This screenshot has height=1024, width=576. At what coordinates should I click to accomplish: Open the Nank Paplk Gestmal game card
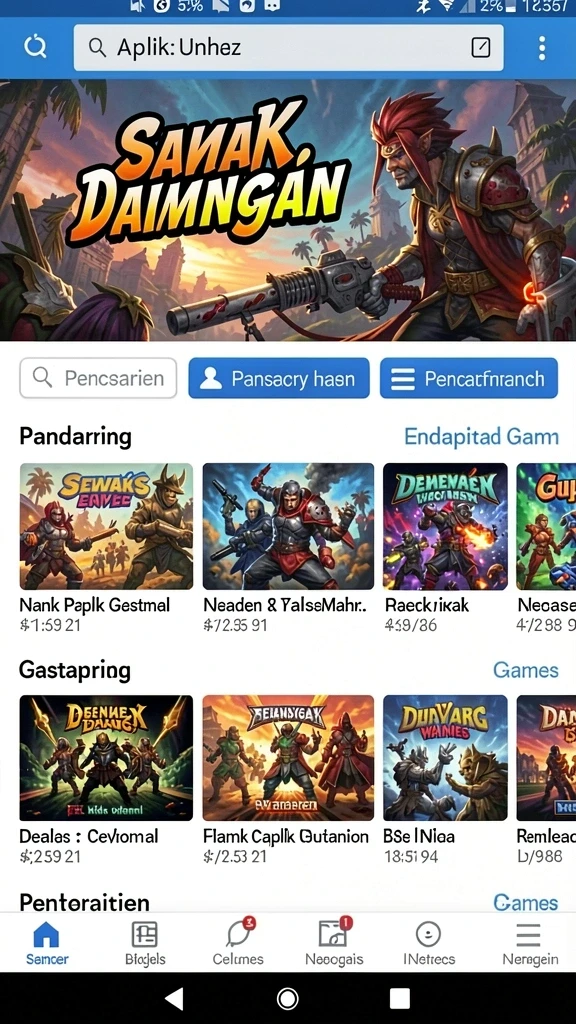pyautogui.click(x=106, y=549)
